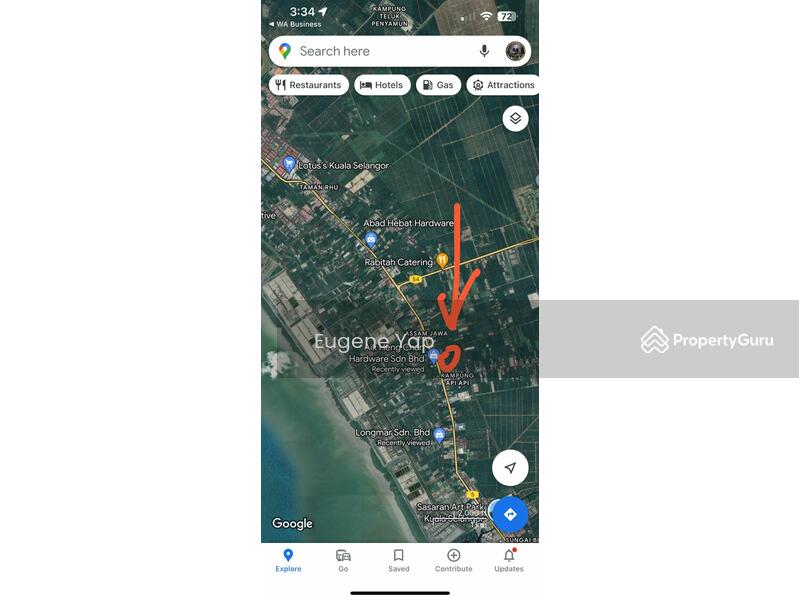Select Abad Hebat Hardware map pin

[x=371, y=239]
